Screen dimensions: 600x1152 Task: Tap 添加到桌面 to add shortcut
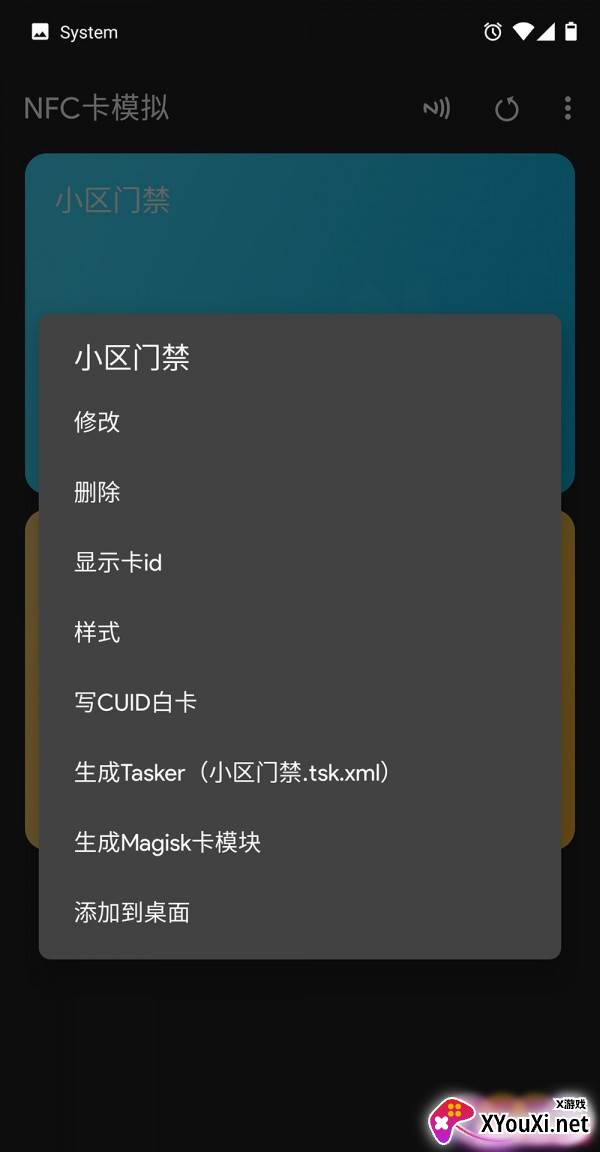(x=132, y=912)
